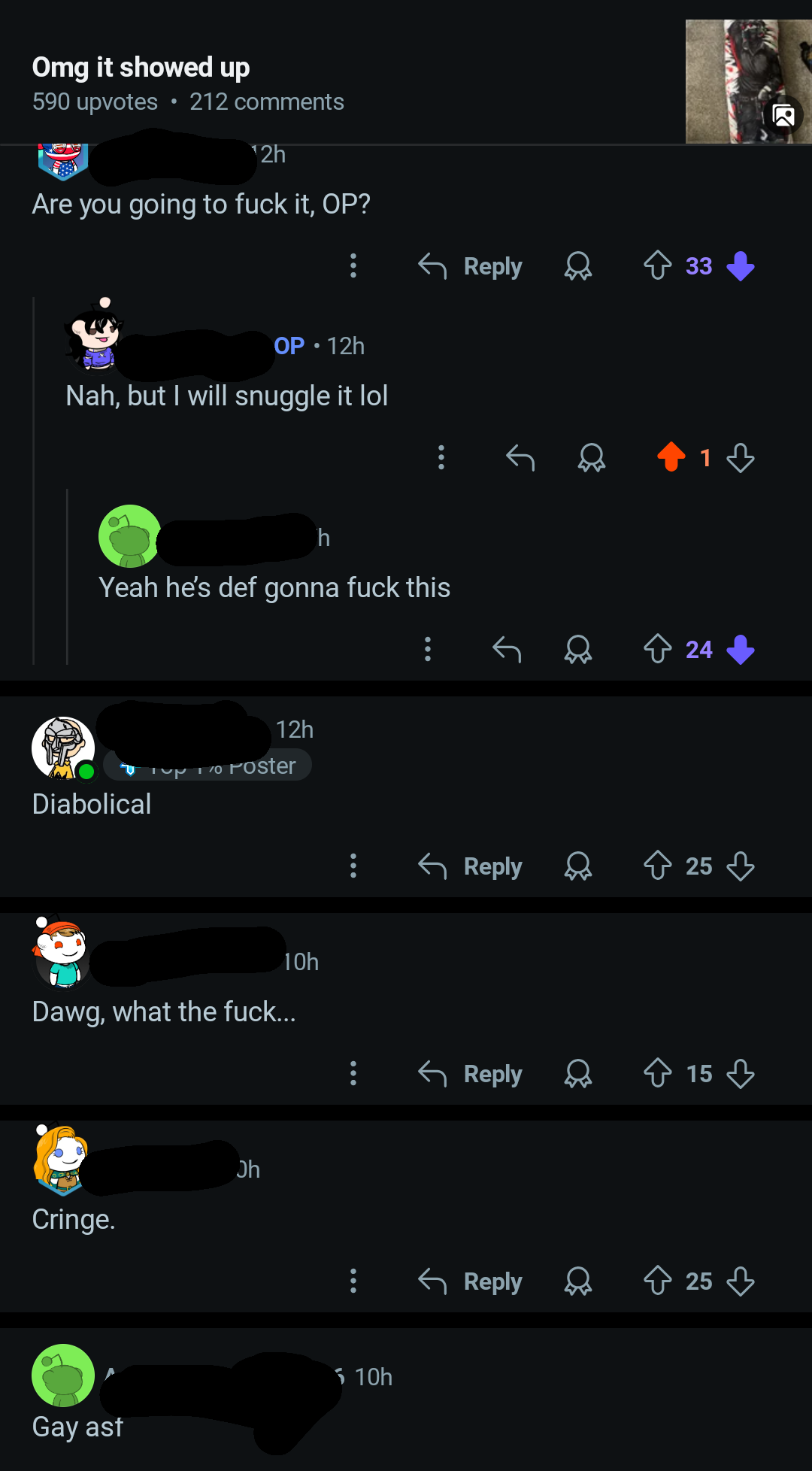Downvote the 'Dawg, what the' comment
The width and height of the screenshot is (812, 1471).
pyautogui.click(x=741, y=1073)
